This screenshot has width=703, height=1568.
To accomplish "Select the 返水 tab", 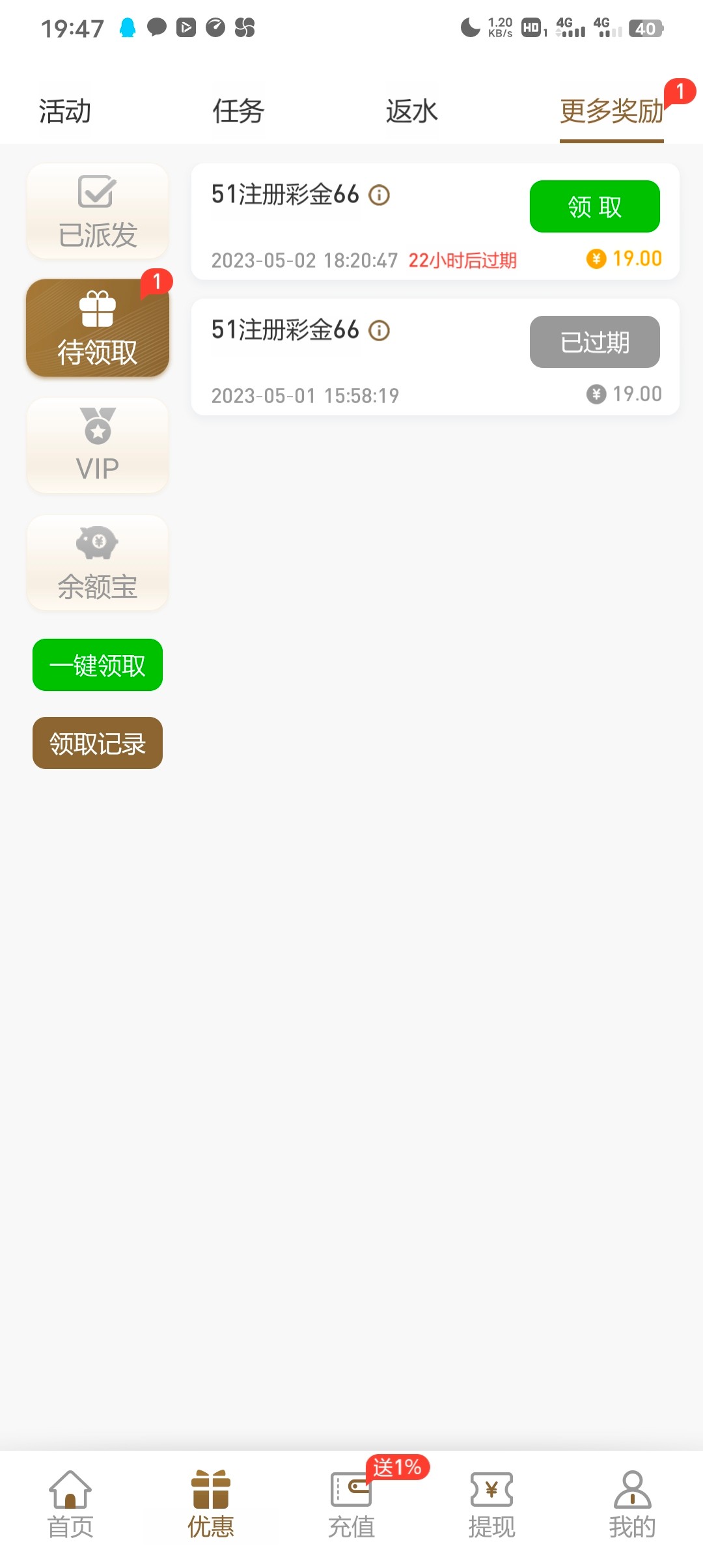I will [x=411, y=111].
